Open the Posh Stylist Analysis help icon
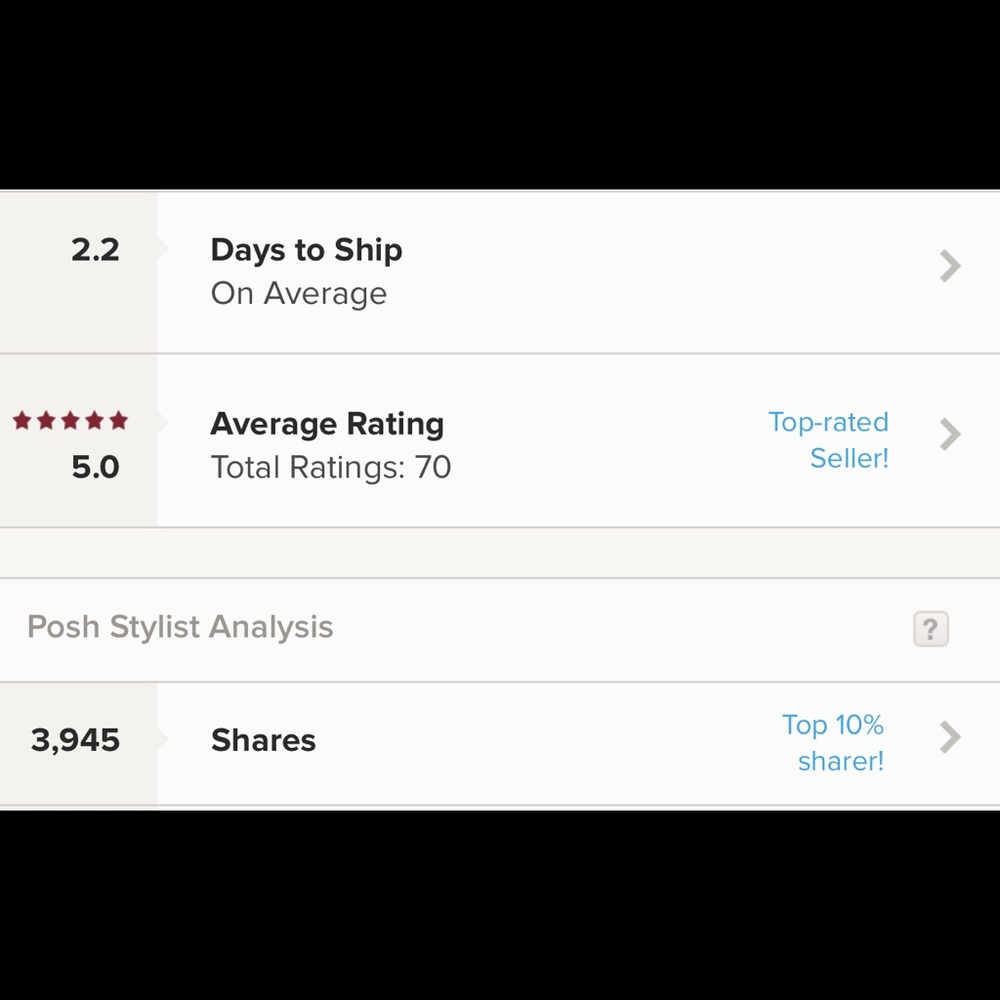The height and width of the screenshot is (1000, 1000). click(930, 629)
